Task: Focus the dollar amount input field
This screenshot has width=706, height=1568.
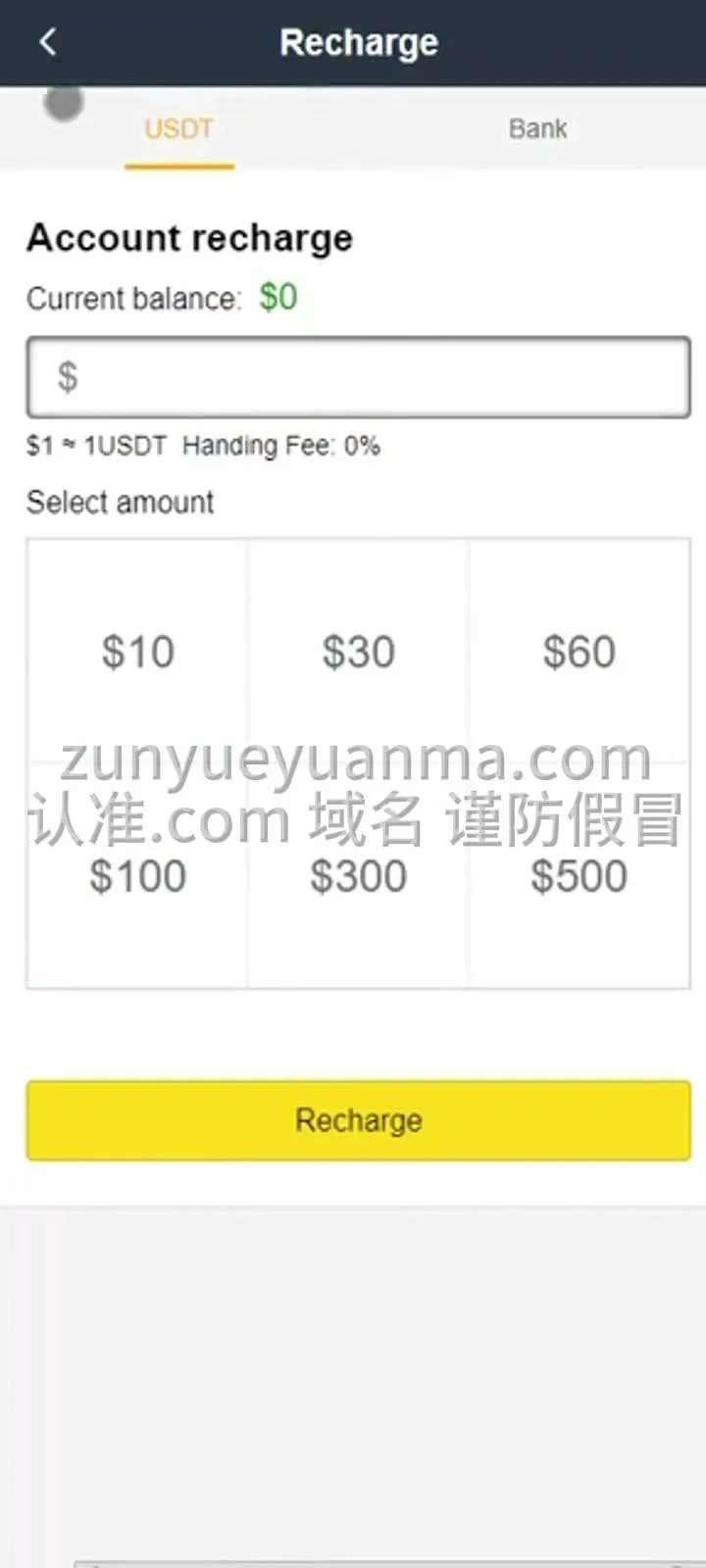Action: coord(359,377)
